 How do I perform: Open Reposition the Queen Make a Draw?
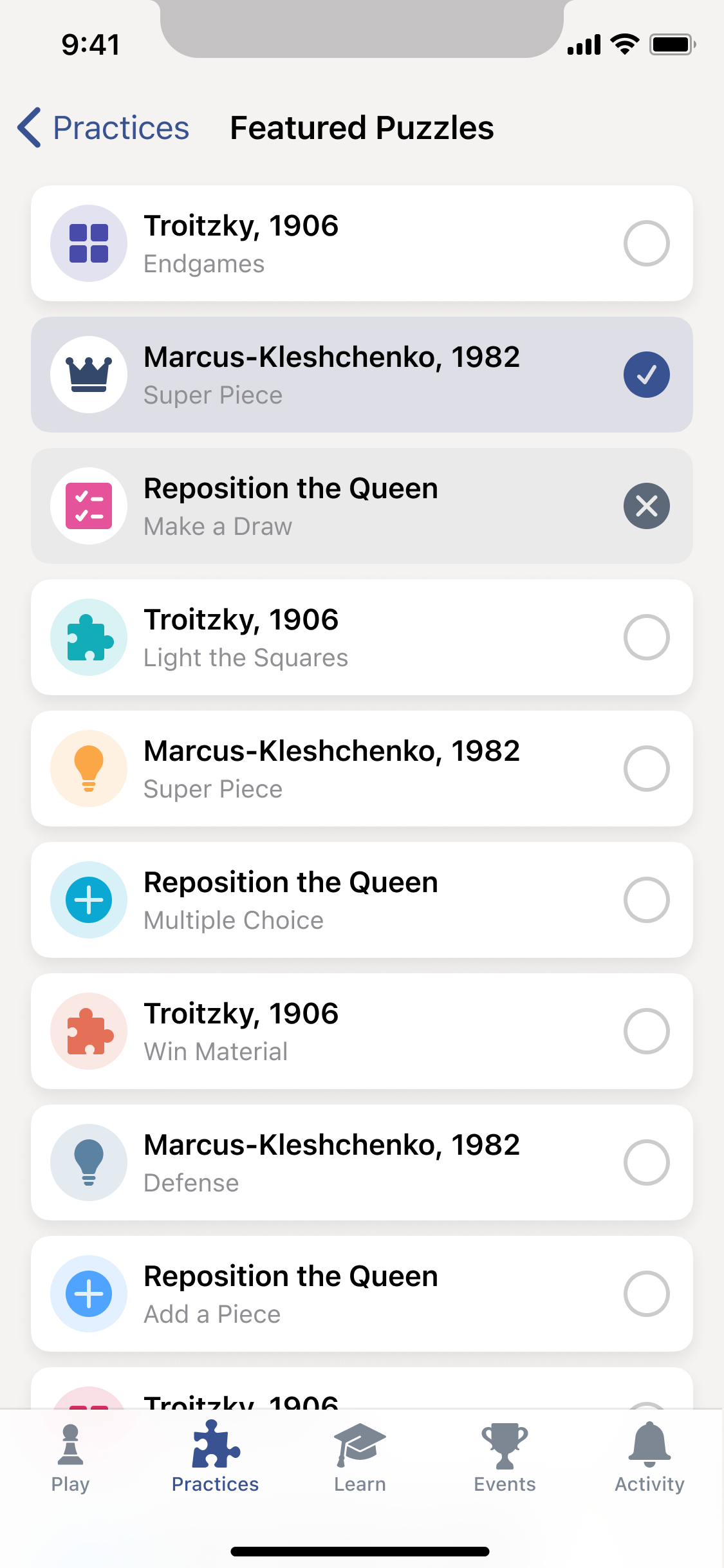click(362, 506)
